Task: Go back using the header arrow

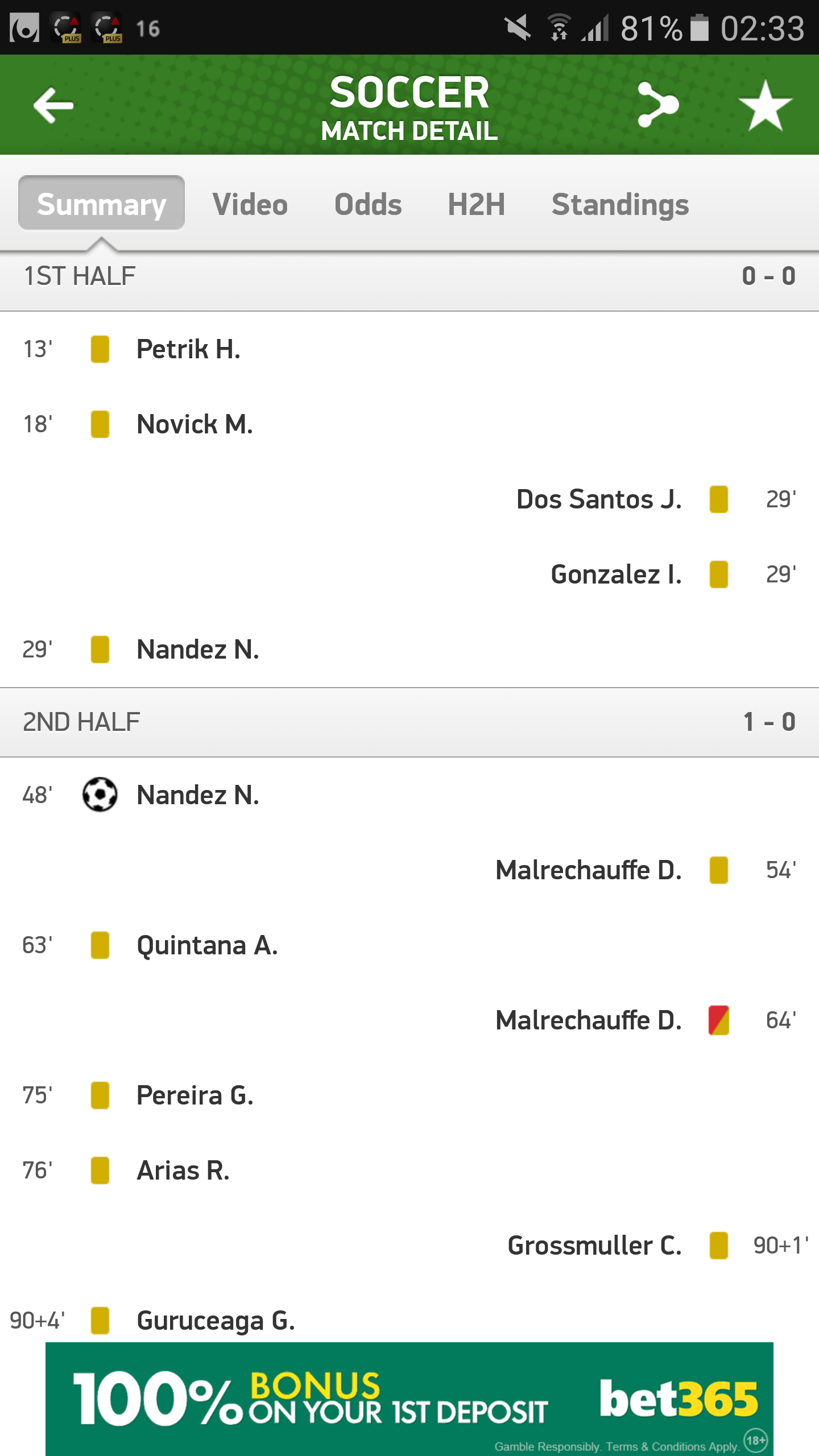Action: 53,105
